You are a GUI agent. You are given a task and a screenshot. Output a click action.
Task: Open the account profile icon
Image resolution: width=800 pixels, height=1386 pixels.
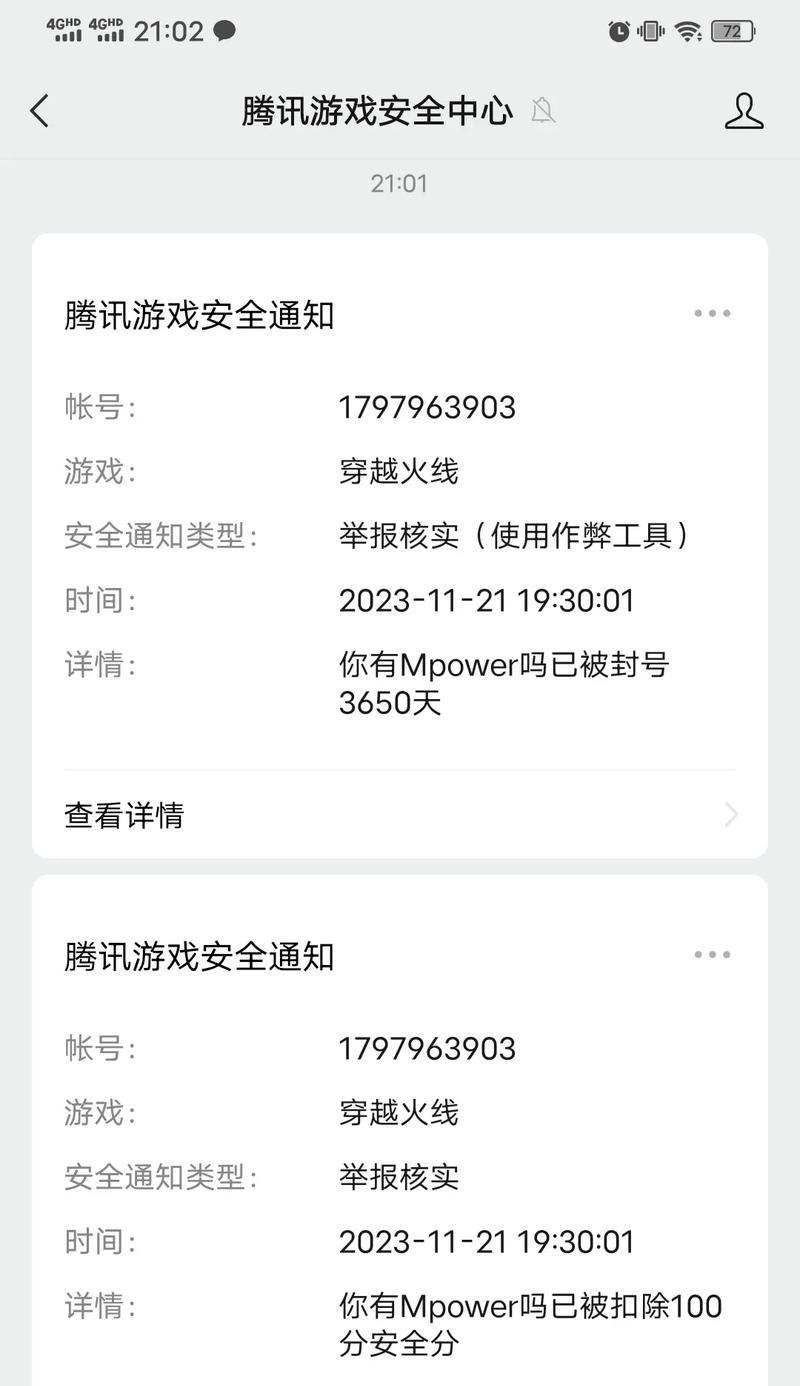[744, 111]
